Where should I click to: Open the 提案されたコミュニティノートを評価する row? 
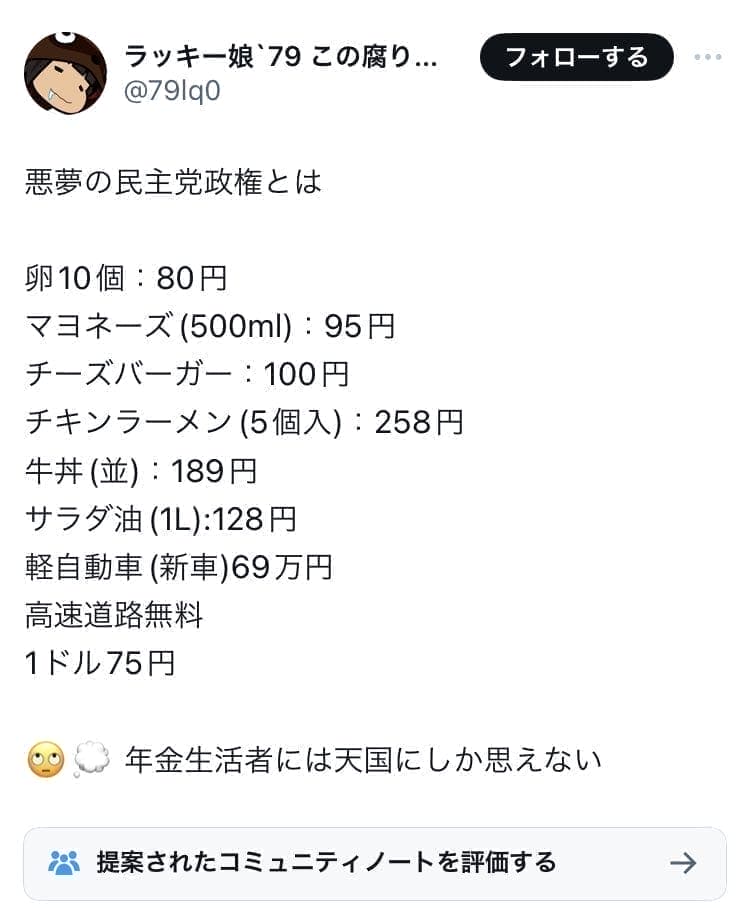375,862
